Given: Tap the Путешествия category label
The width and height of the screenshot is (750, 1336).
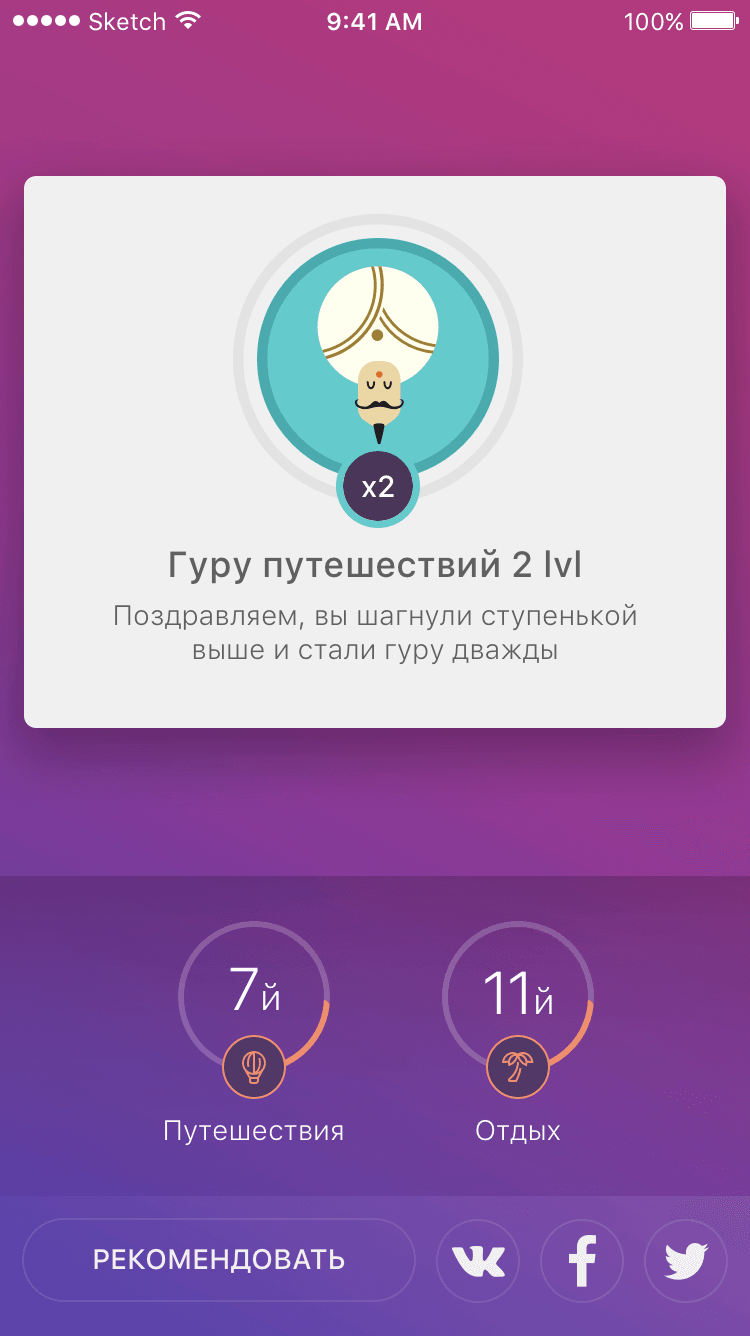Looking at the screenshot, I should click(254, 1131).
